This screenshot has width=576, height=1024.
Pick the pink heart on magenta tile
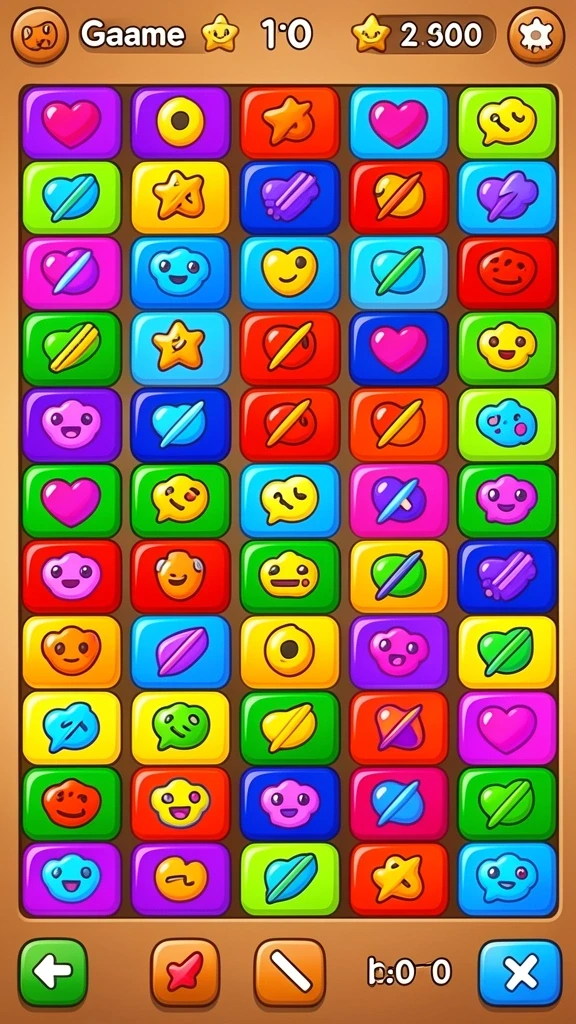pos(507,728)
